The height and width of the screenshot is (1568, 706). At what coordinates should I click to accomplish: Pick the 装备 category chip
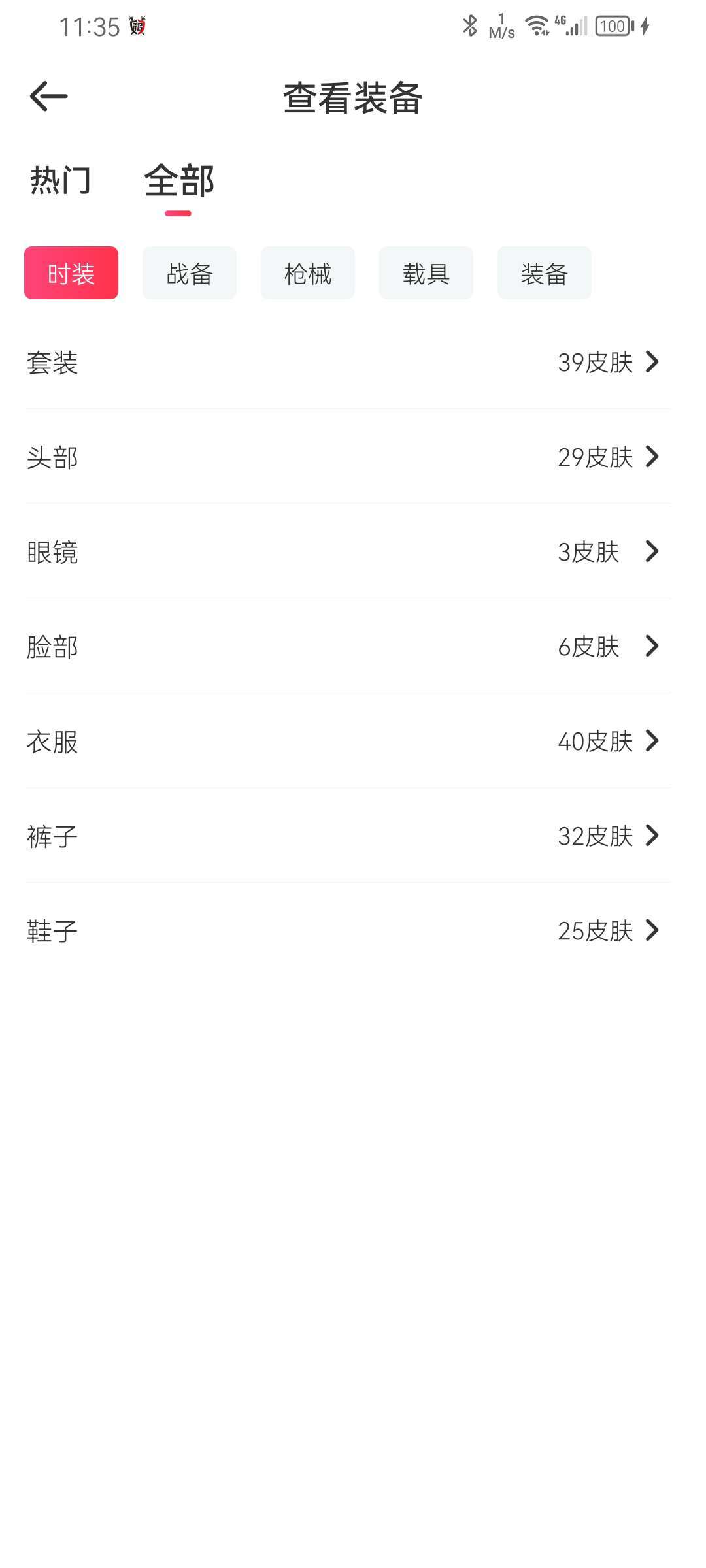(x=545, y=273)
